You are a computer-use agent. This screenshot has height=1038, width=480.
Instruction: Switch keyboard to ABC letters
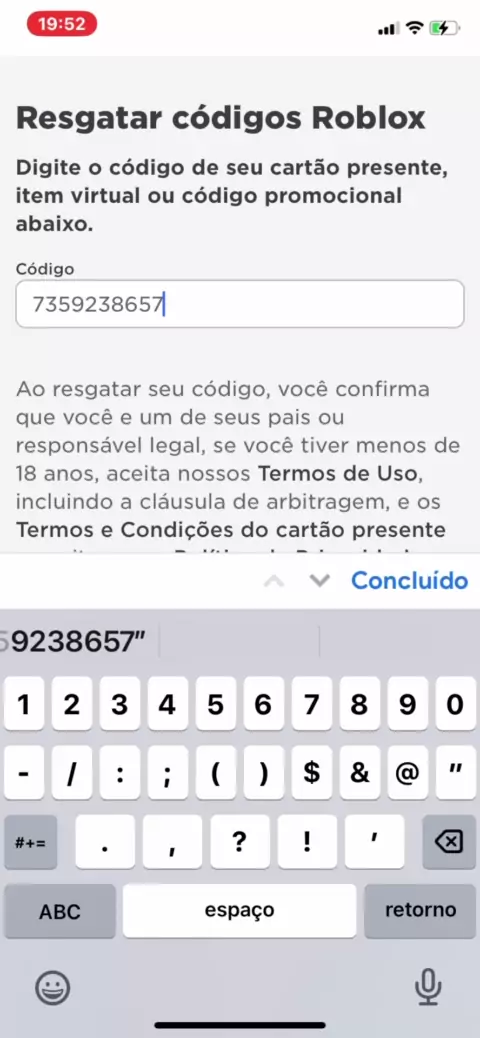point(60,912)
